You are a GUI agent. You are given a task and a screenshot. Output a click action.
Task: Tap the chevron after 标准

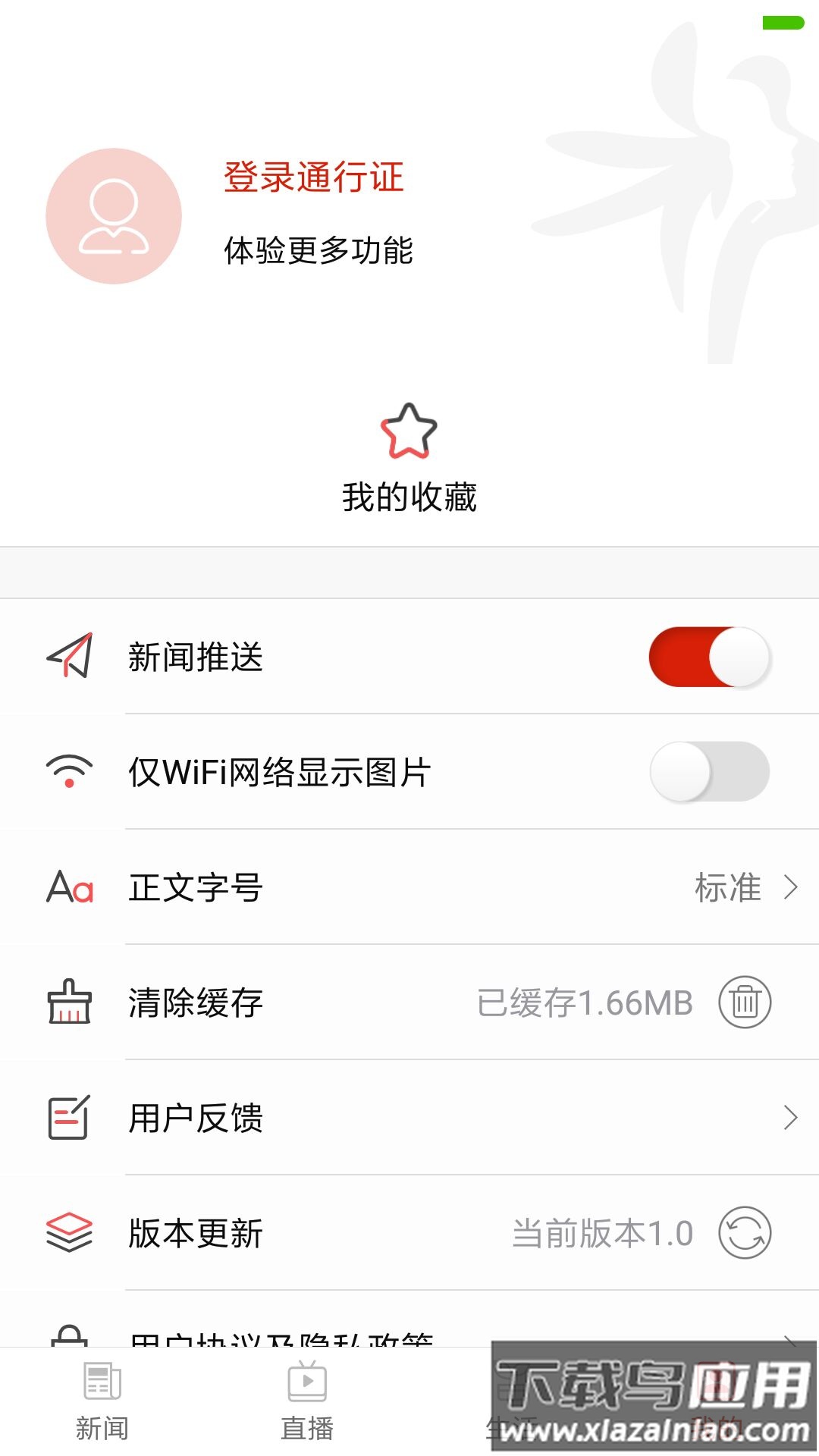coord(790,888)
